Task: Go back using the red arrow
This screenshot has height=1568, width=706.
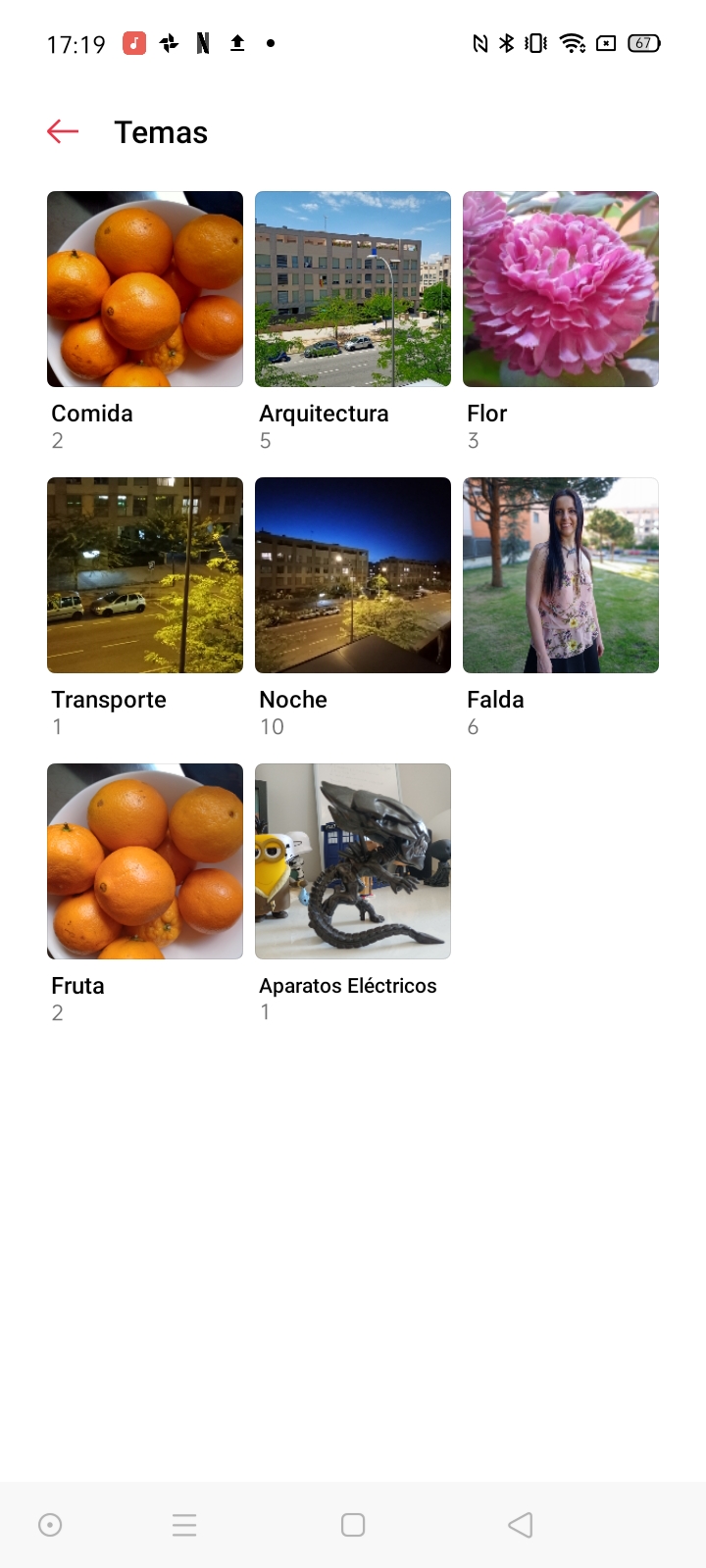Action: [x=63, y=131]
